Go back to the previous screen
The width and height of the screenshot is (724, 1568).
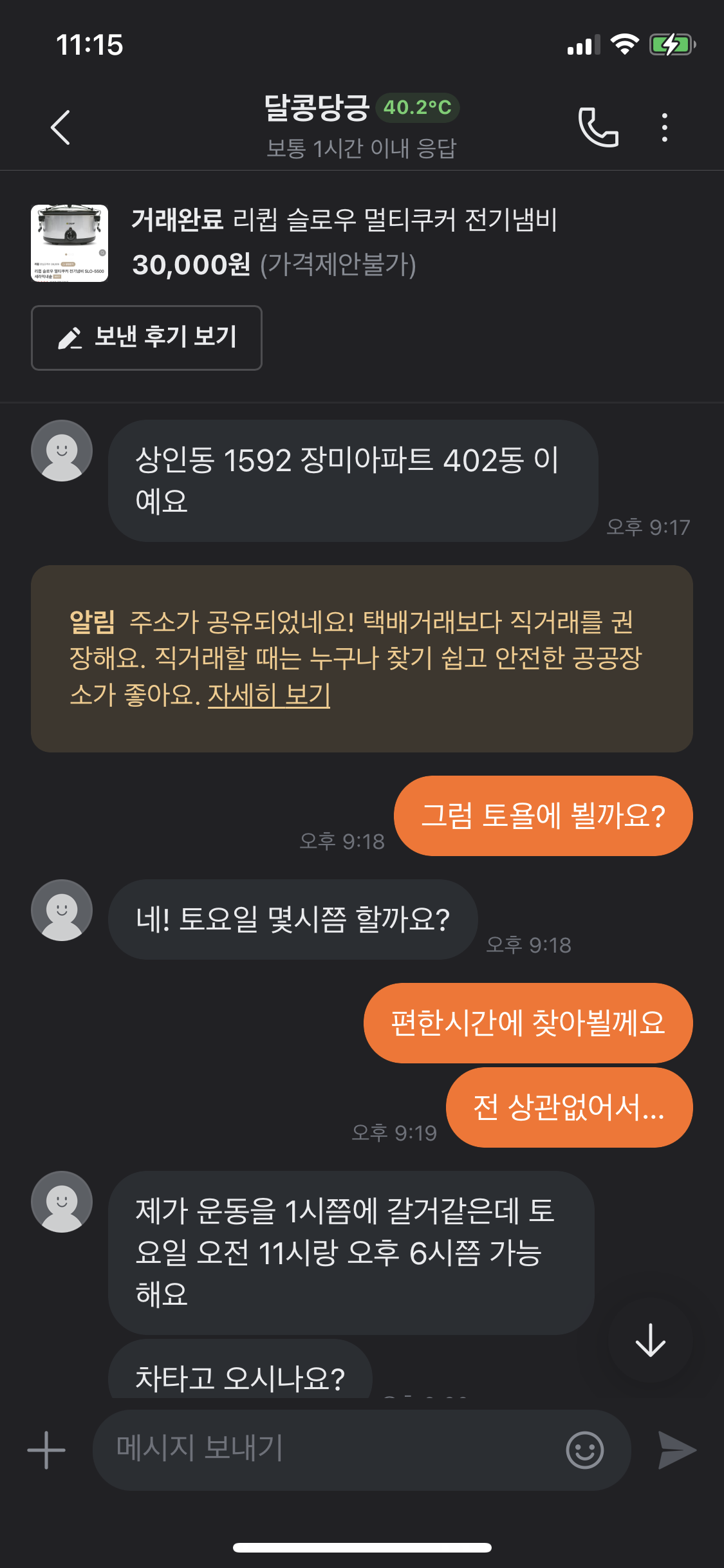(x=60, y=127)
